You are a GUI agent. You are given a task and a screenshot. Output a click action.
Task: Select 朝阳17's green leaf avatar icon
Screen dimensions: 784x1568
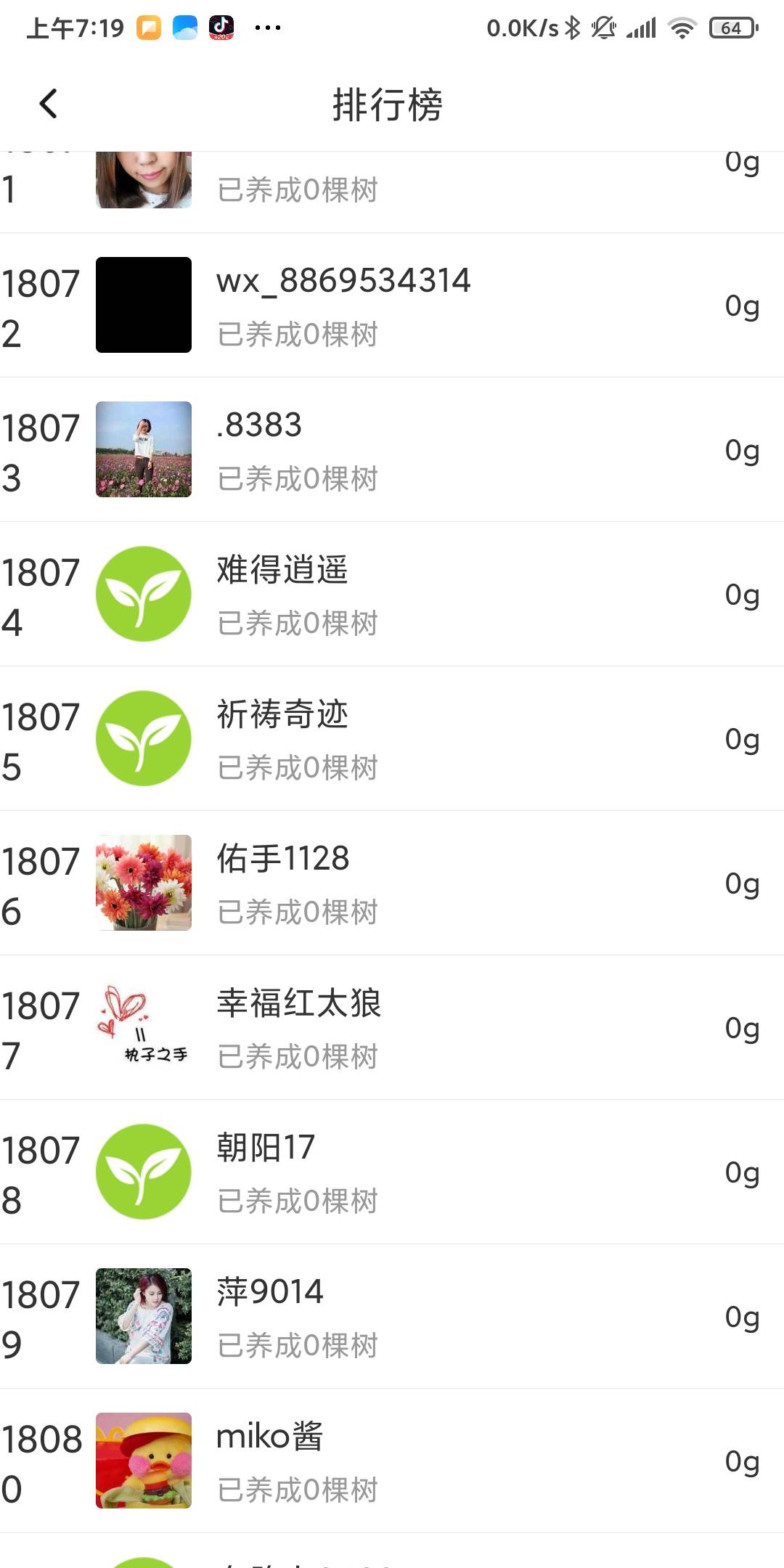pos(143,1170)
